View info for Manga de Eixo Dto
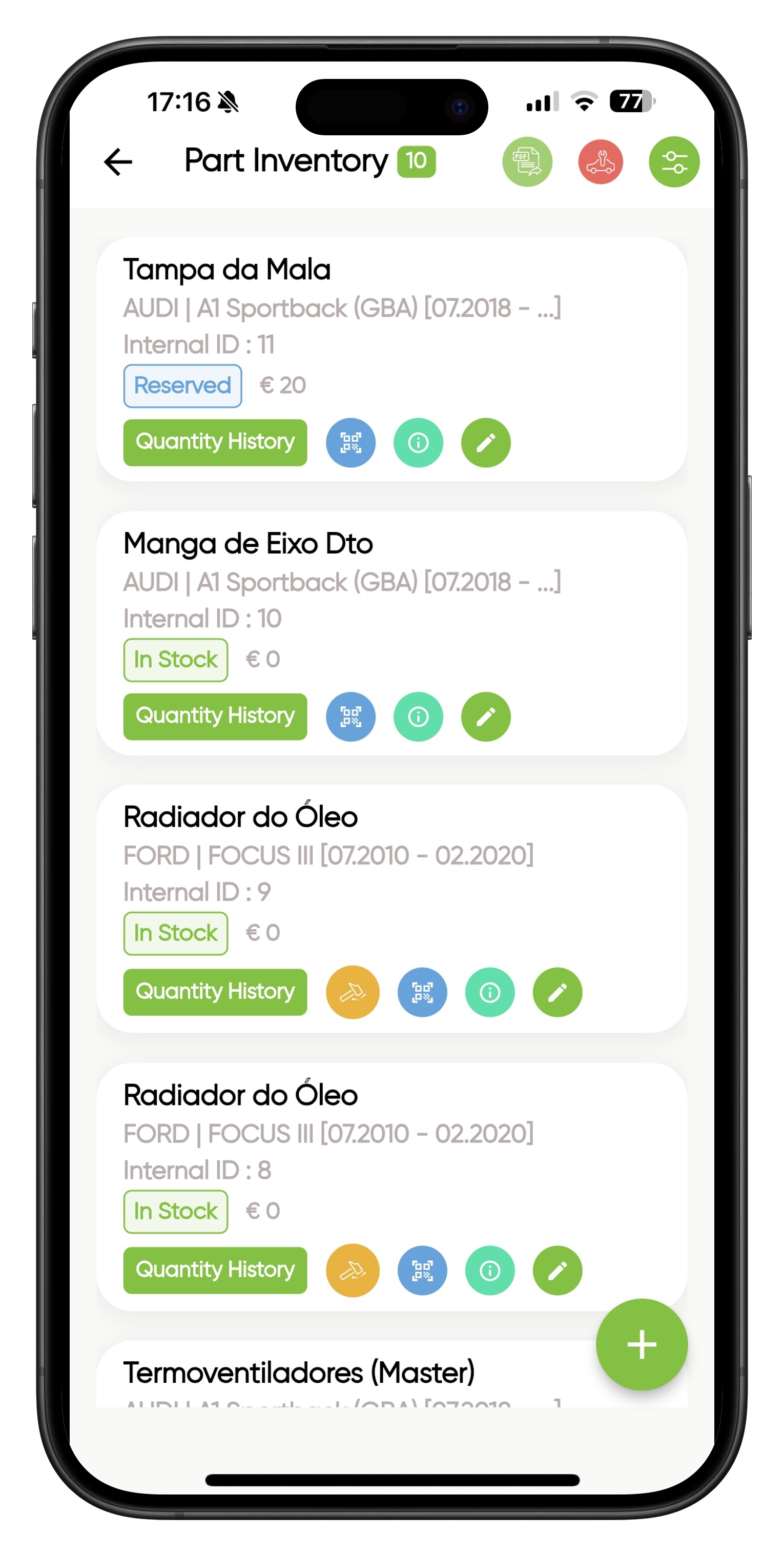 tap(419, 716)
